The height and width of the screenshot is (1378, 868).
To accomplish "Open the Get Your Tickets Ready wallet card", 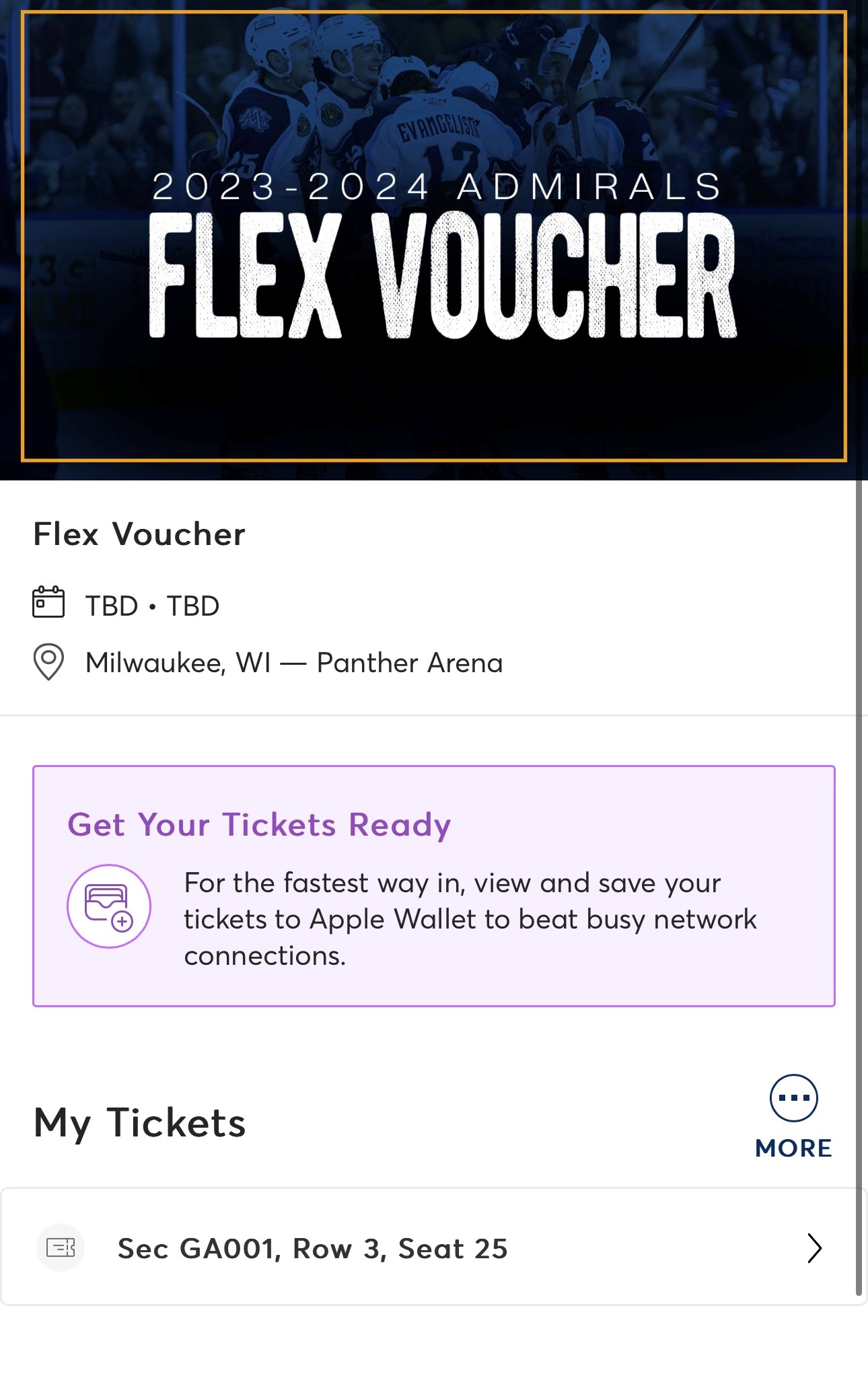I will pyautogui.click(x=433, y=885).
